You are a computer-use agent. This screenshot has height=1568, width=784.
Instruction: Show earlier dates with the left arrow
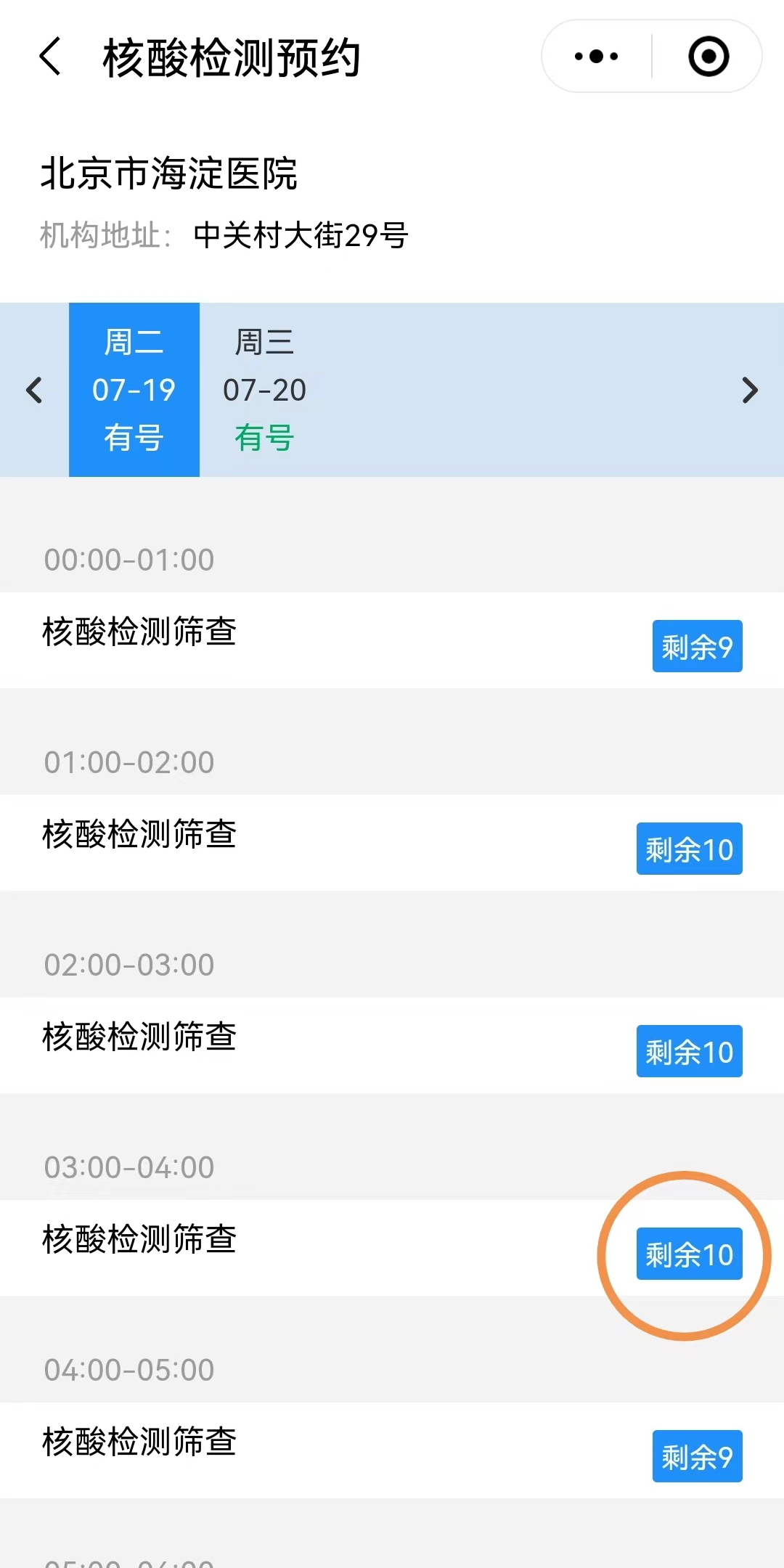click(34, 390)
